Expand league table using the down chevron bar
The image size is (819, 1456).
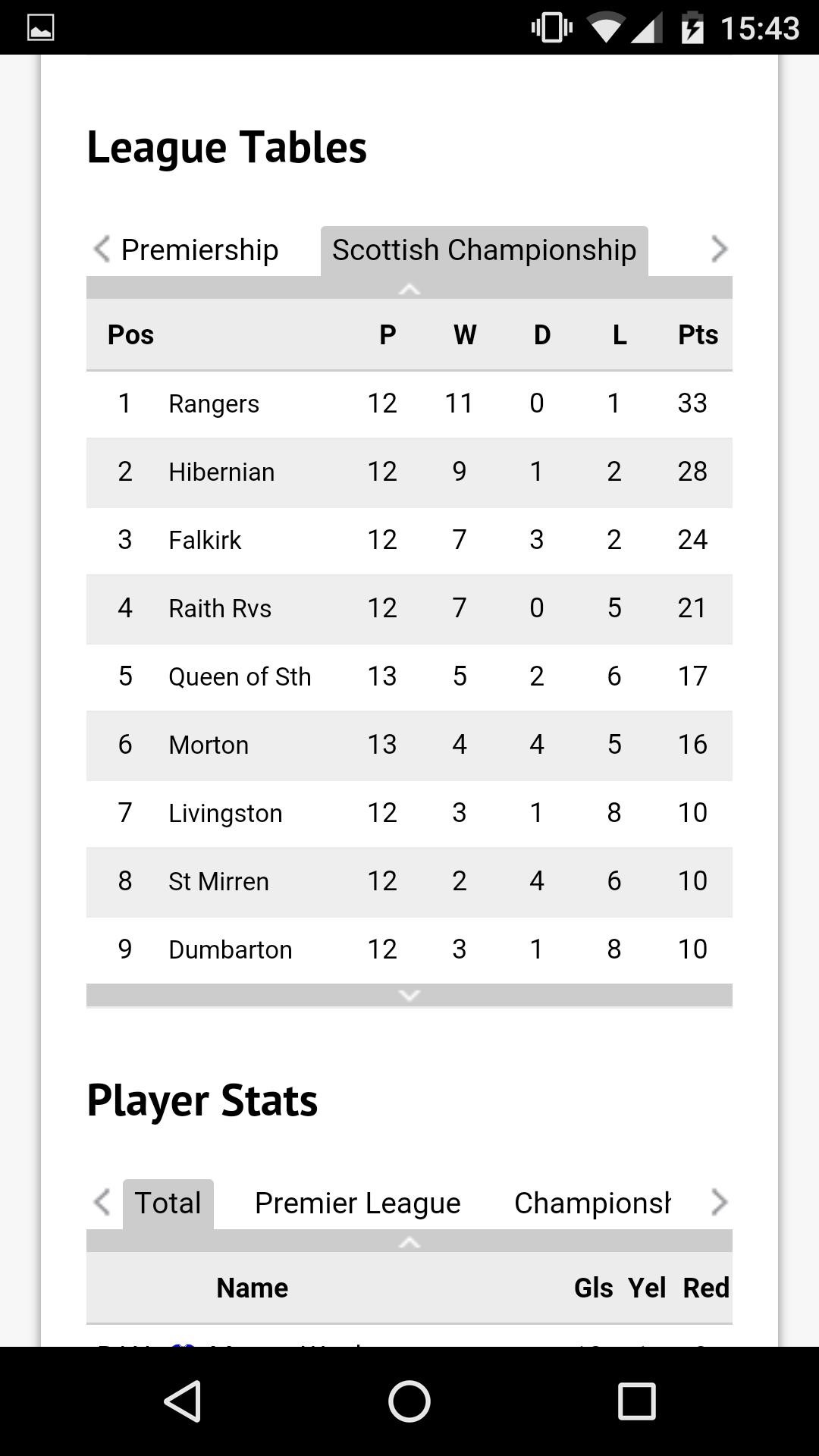pos(409,995)
